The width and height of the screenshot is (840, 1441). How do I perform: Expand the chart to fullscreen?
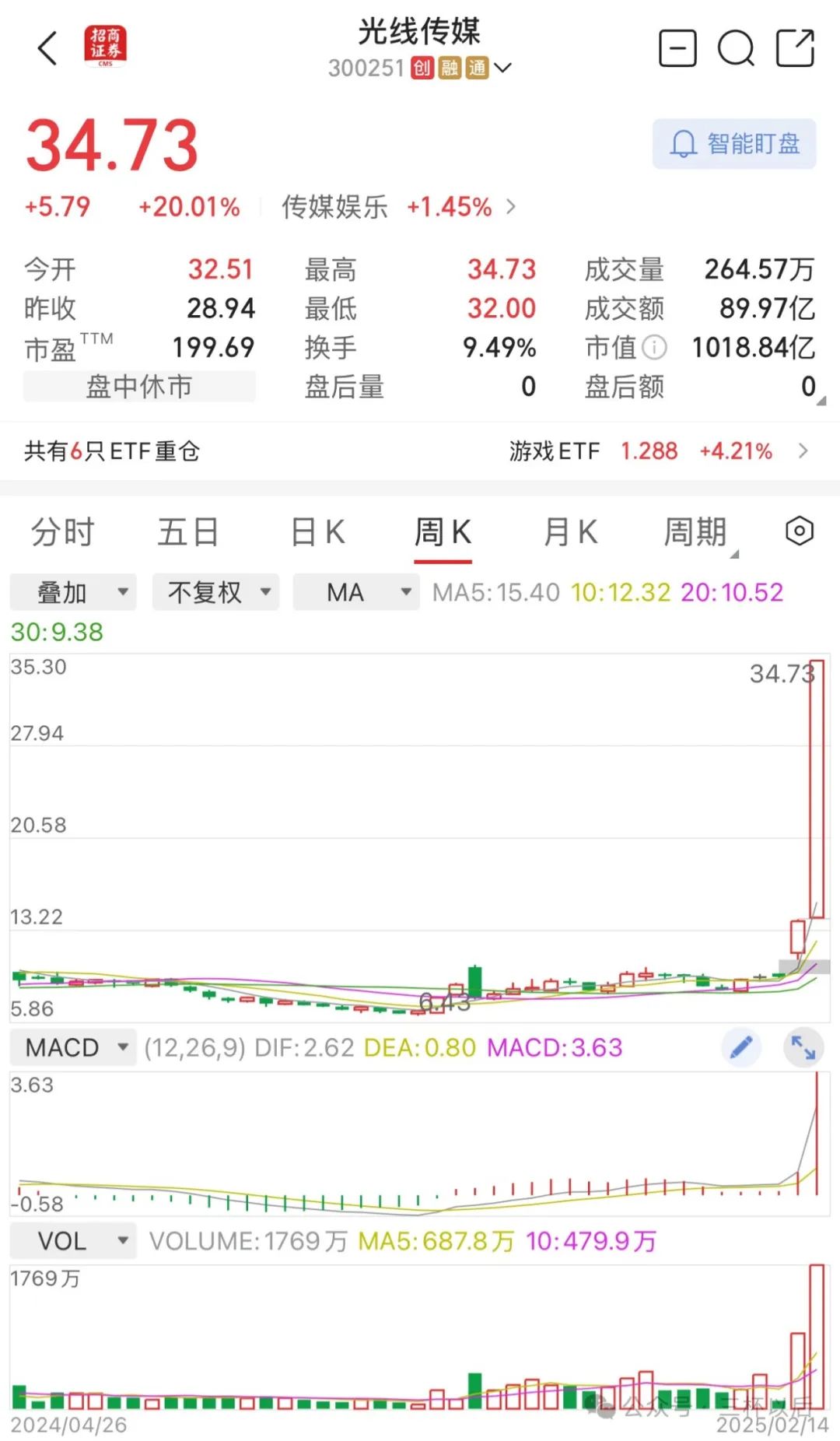tap(803, 1047)
